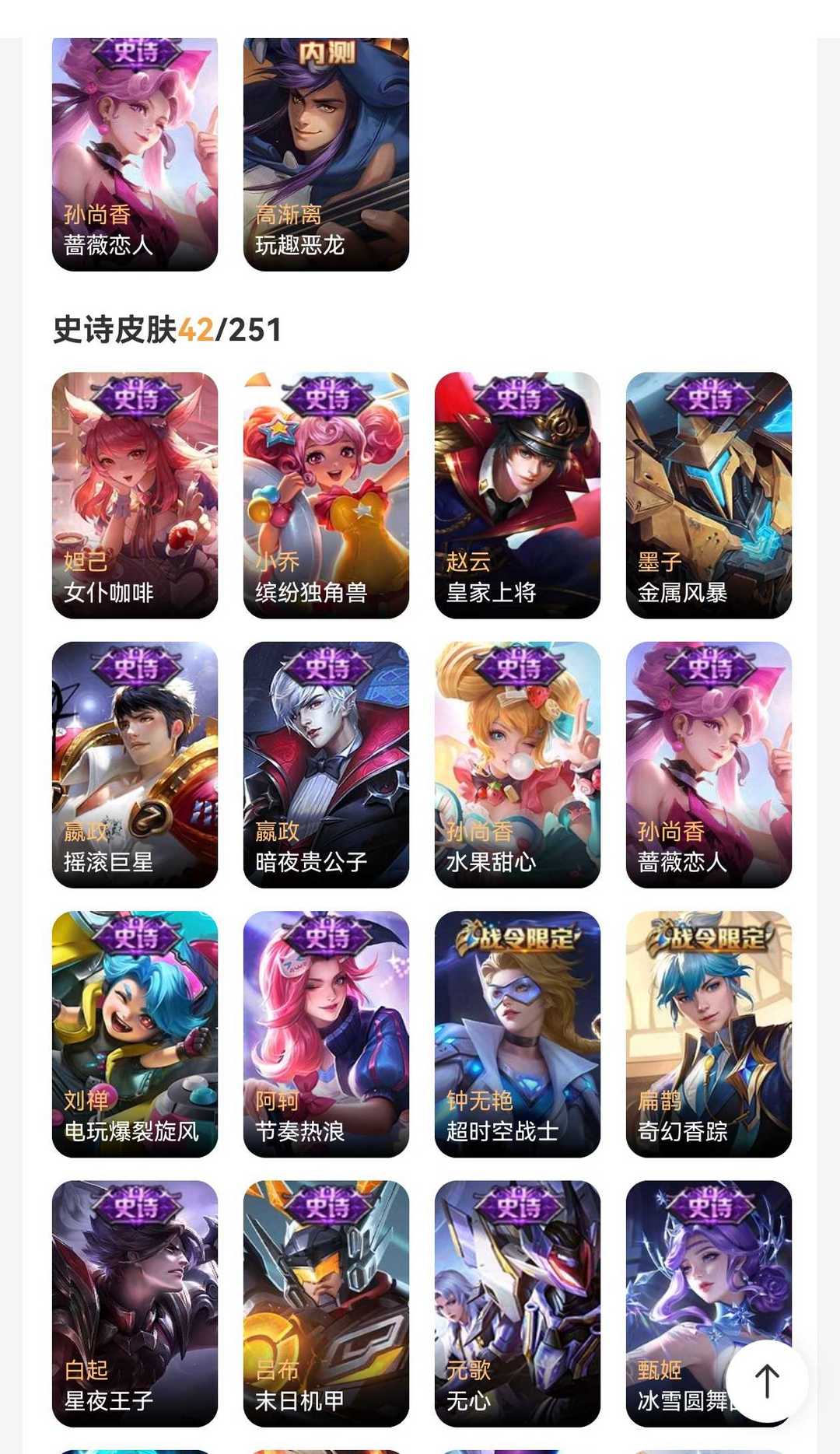
Task: Open 高渐离 玩趣恶龙 skin card
Action: coord(326,156)
